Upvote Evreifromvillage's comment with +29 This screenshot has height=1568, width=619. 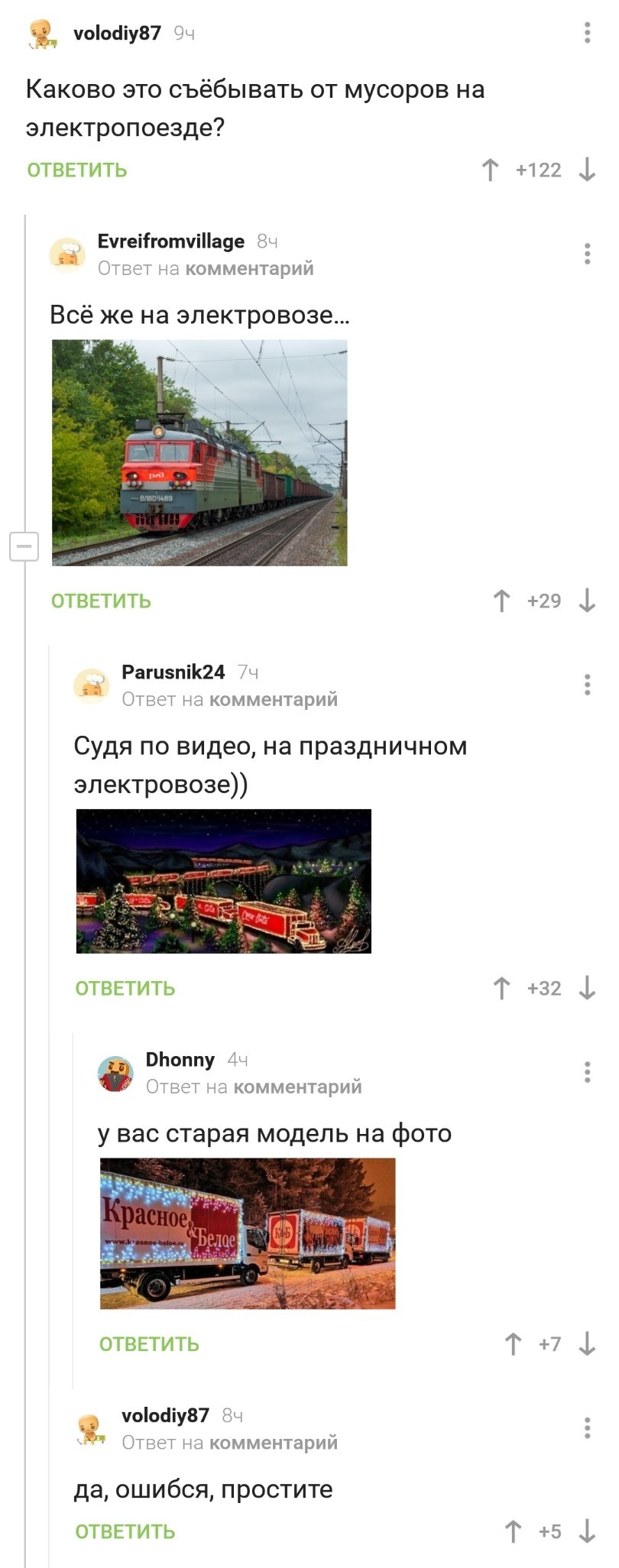point(501,601)
